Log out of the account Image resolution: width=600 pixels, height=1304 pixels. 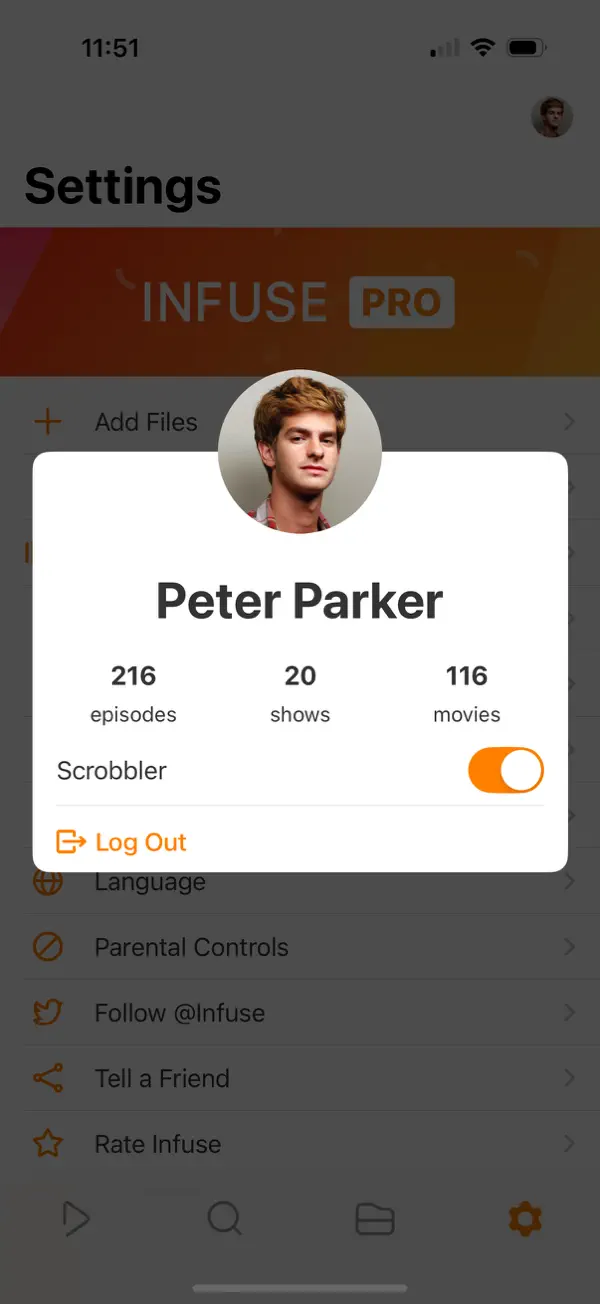(121, 842)
